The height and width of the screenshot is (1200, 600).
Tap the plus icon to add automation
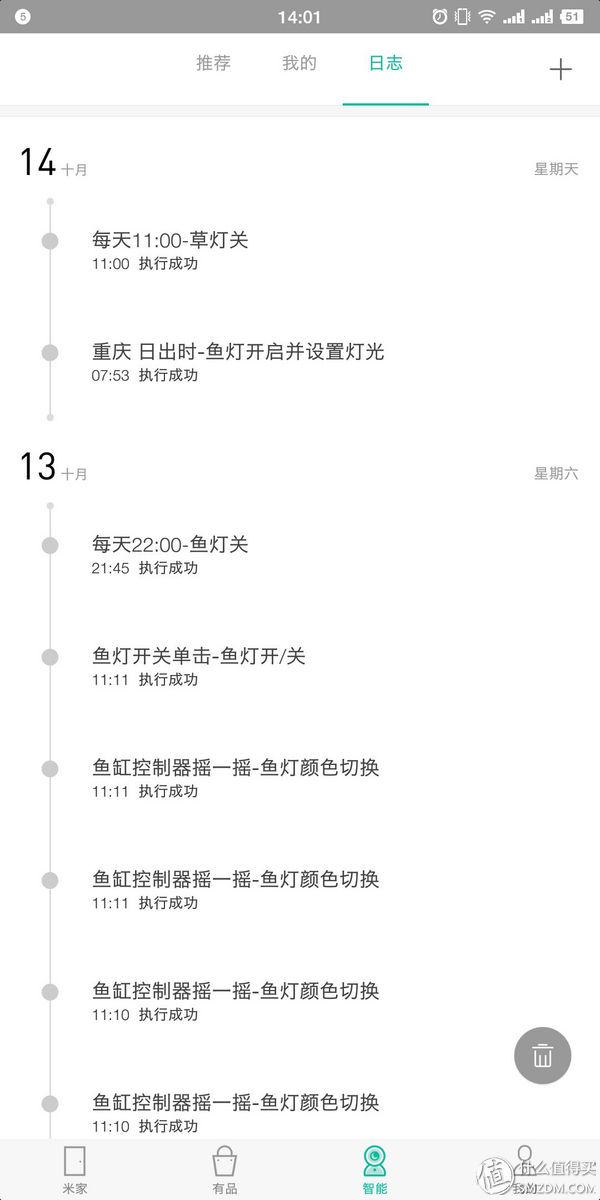click(561, 69)
